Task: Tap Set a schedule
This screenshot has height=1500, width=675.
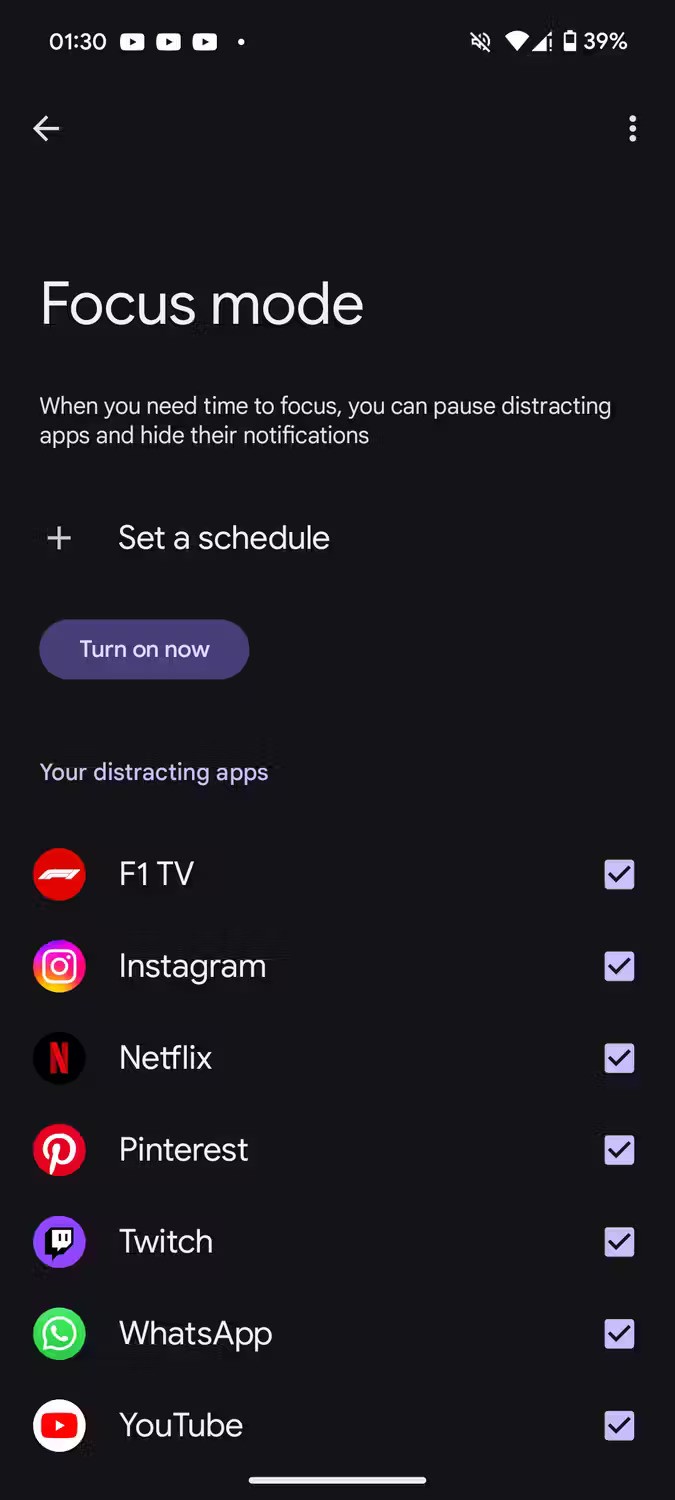Action: pos(223,538)
